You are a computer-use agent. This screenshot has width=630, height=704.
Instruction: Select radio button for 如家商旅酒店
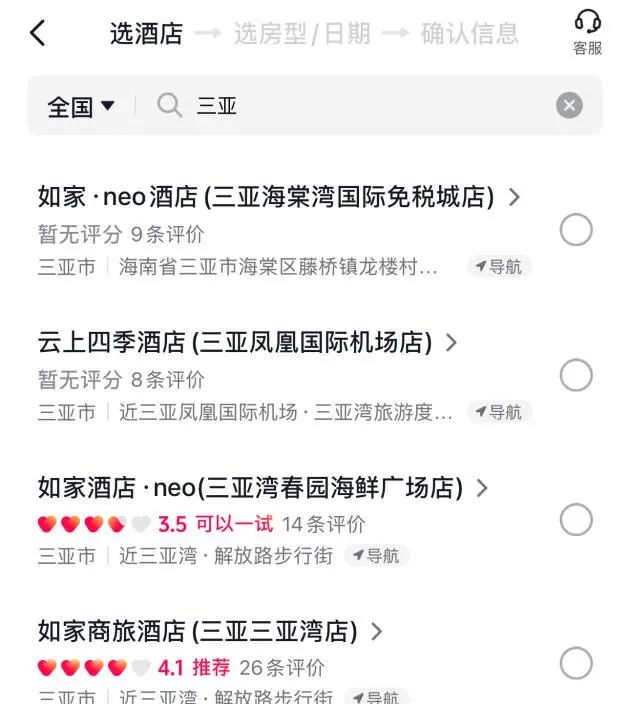tap(575, 663)
